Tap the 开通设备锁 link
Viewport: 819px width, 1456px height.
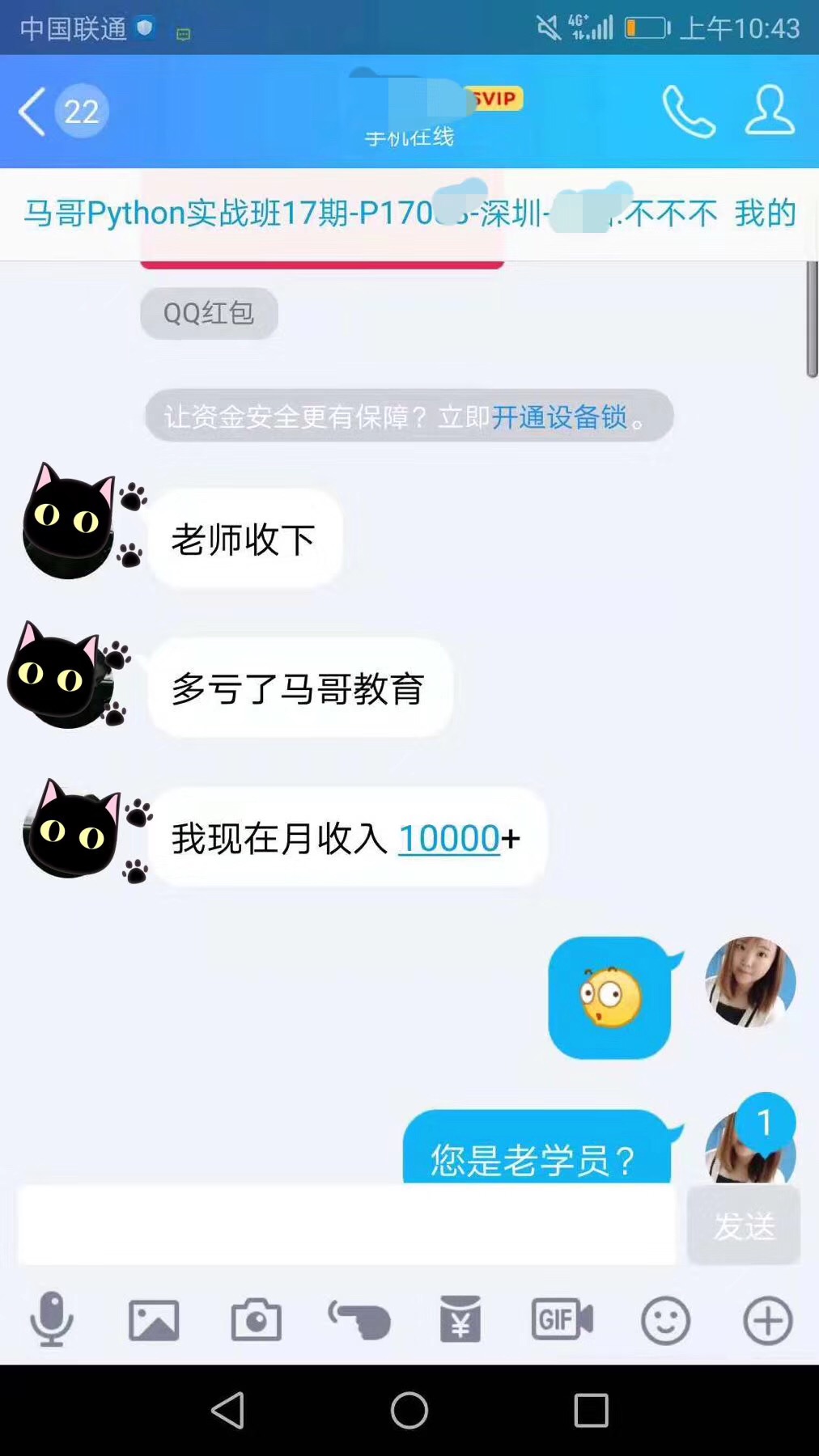click(559, 417)
